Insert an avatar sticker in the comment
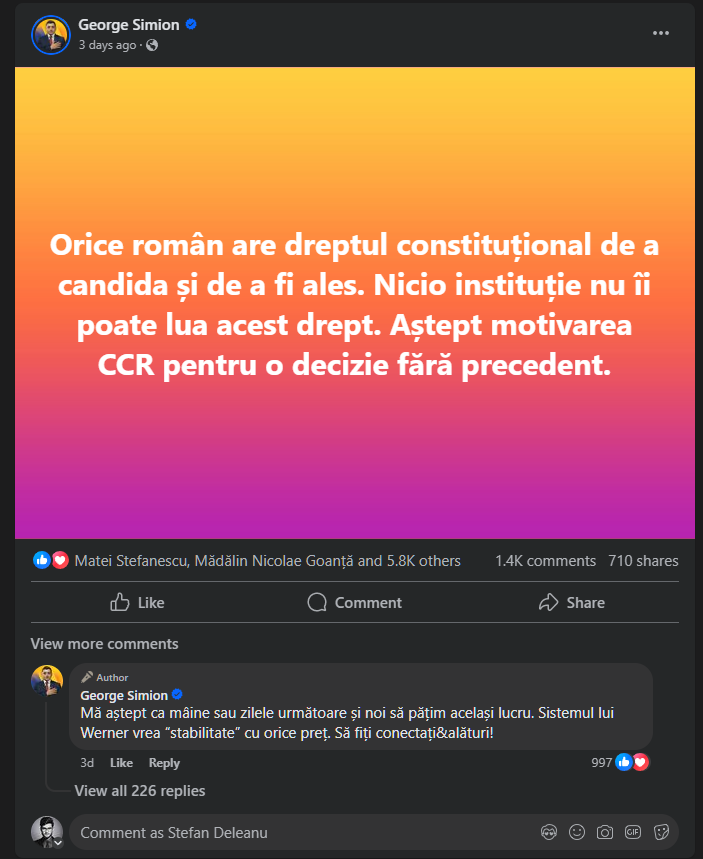Screen dimensions: 703x859 549,832
